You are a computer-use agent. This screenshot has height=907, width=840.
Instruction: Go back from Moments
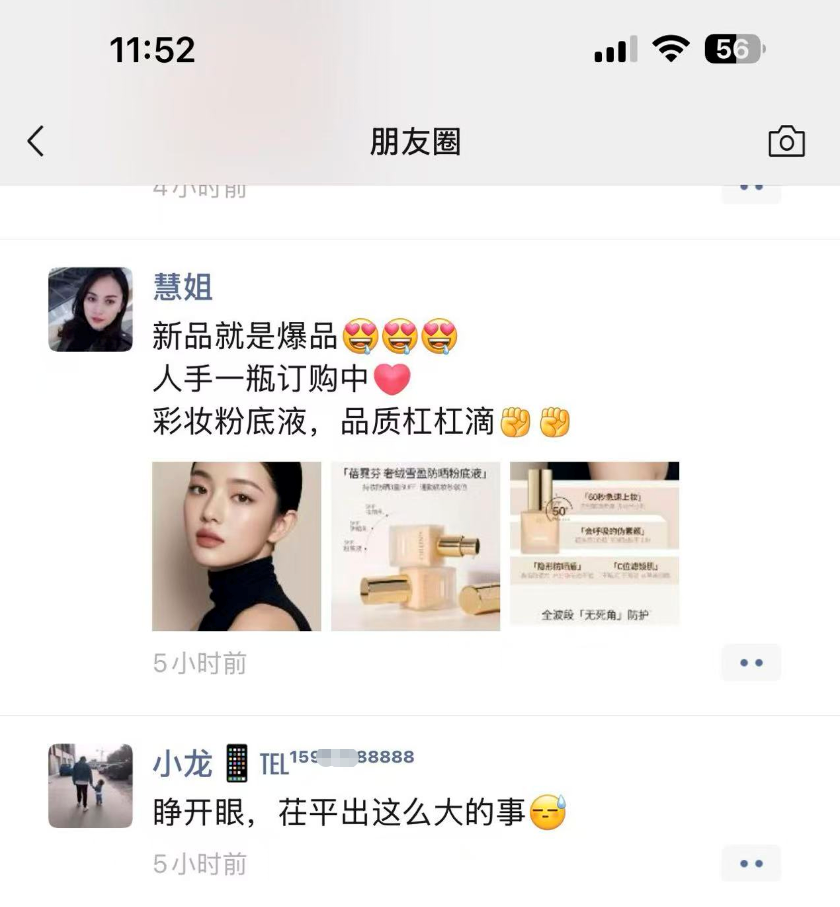coord(36,142)
